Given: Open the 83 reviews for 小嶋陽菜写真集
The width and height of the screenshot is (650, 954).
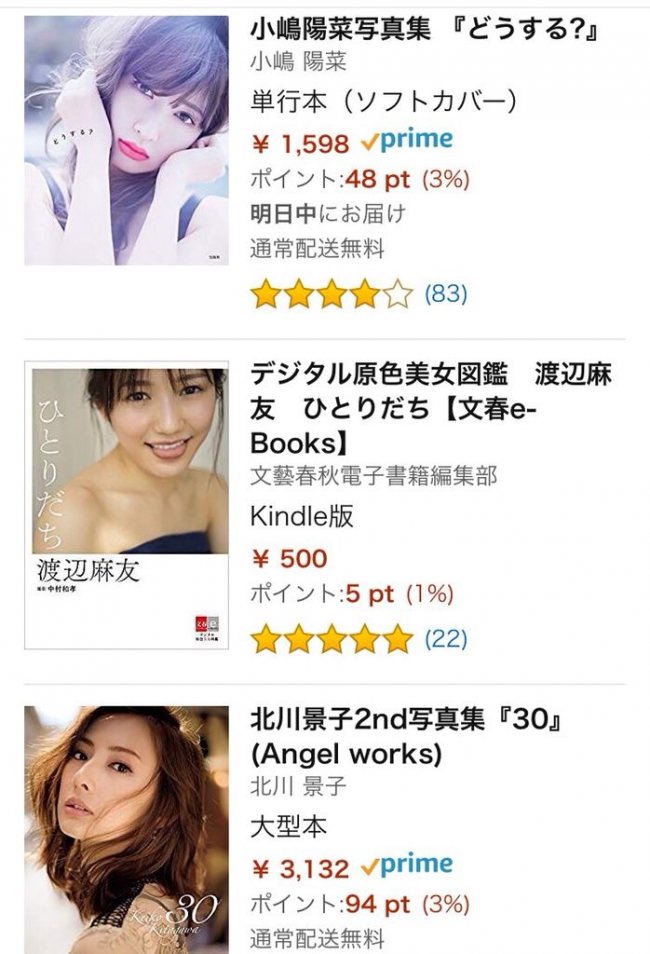Looking at the screenshot, I should (446, 294).
